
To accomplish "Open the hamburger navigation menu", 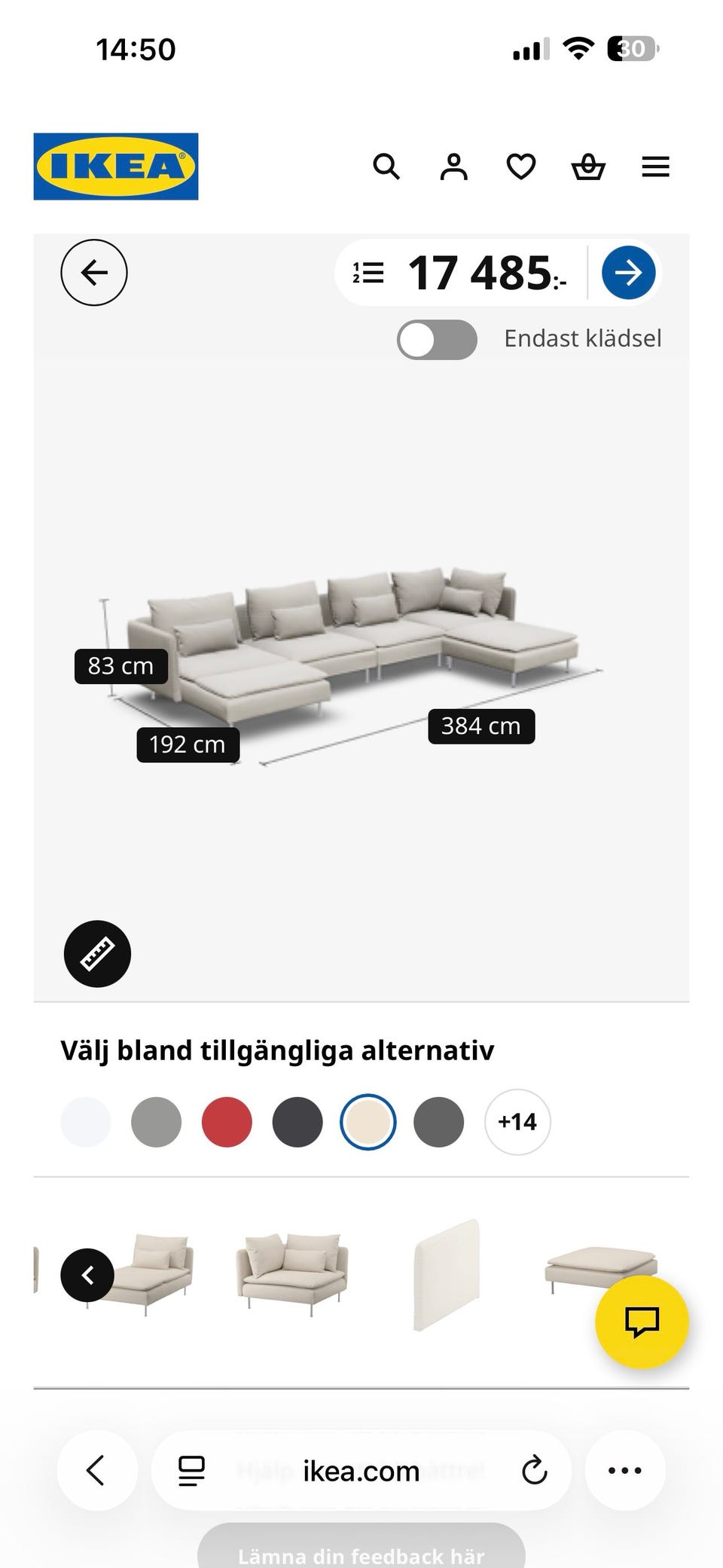I will click(655, 167).
